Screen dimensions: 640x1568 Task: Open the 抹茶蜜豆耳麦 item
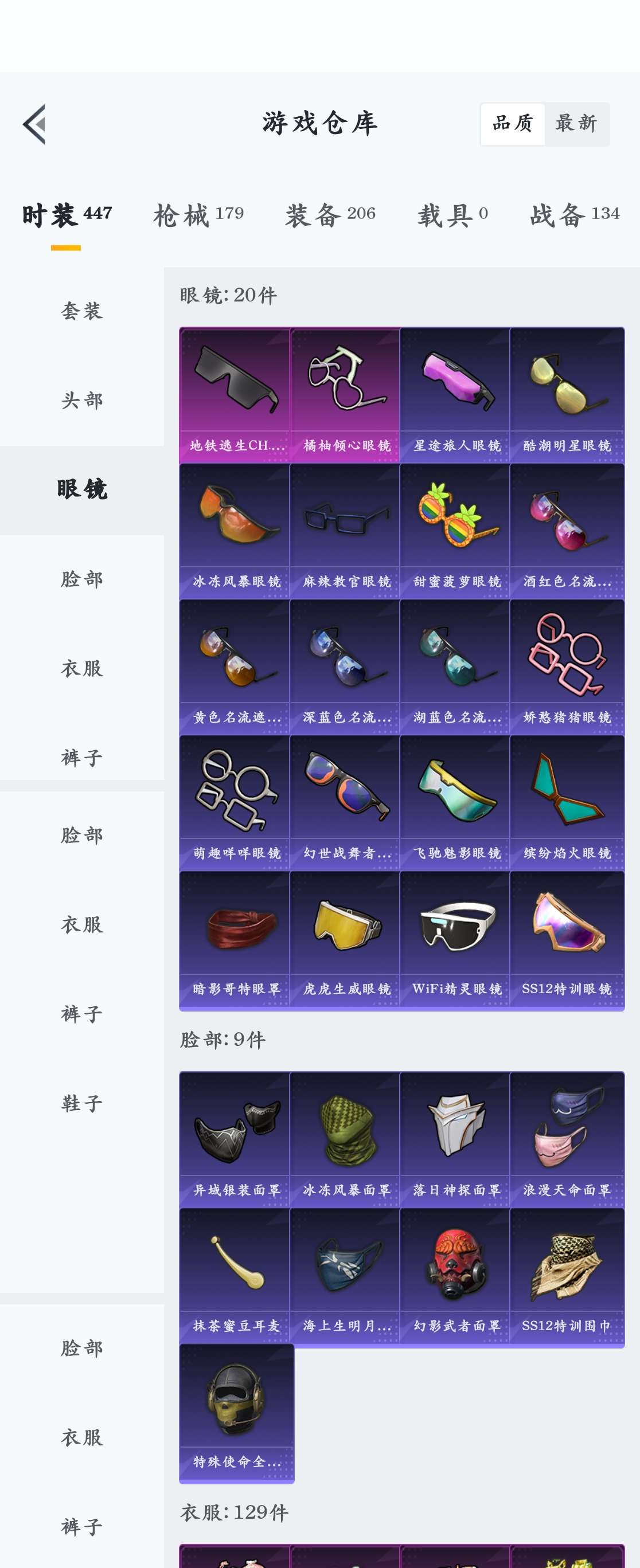(x=235, y=1274)
